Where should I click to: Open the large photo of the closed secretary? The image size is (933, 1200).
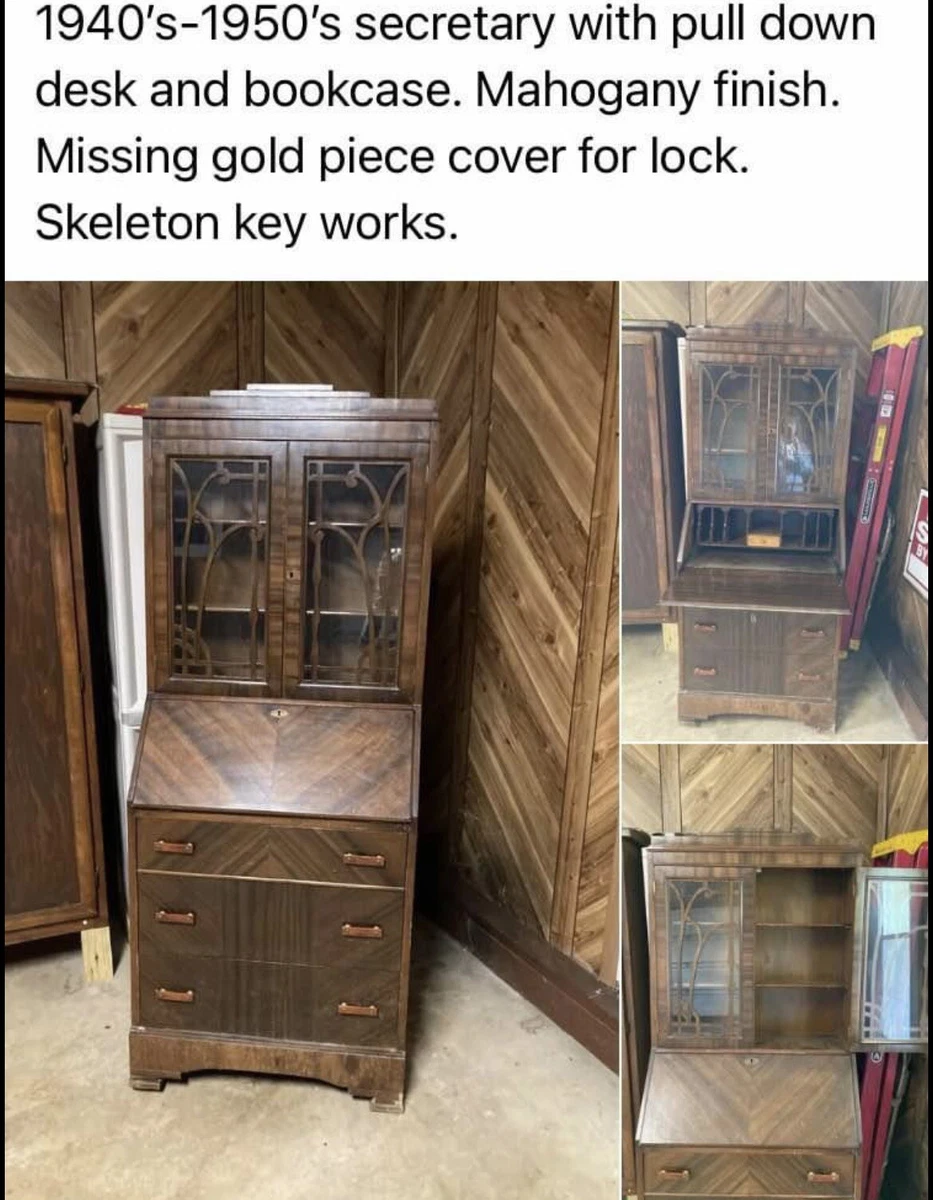pos(310,740)
